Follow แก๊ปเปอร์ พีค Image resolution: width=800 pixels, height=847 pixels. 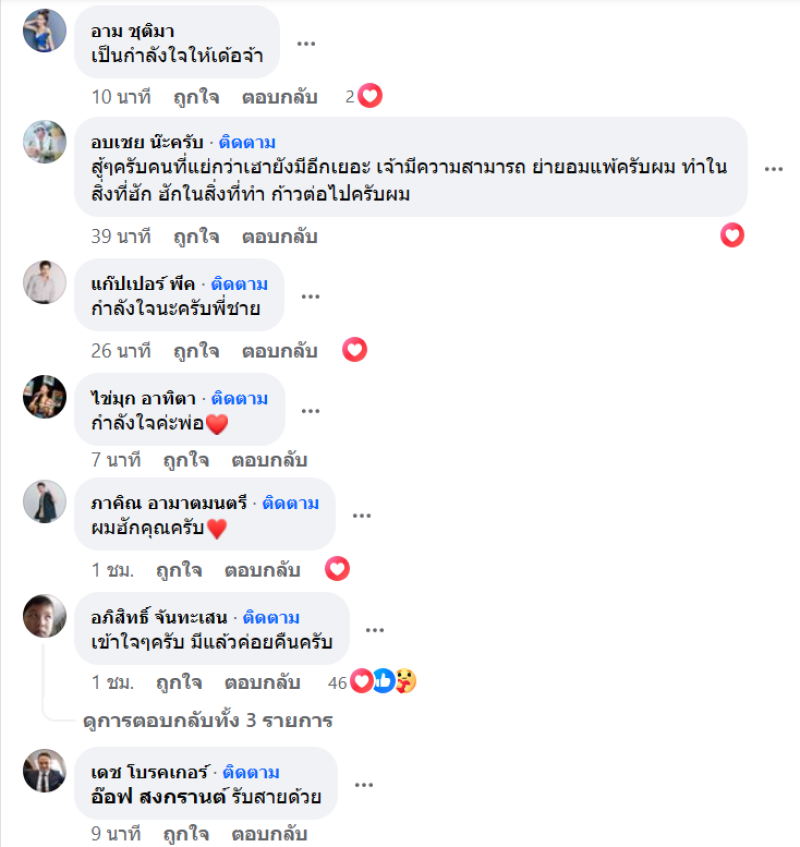[239, 283]
